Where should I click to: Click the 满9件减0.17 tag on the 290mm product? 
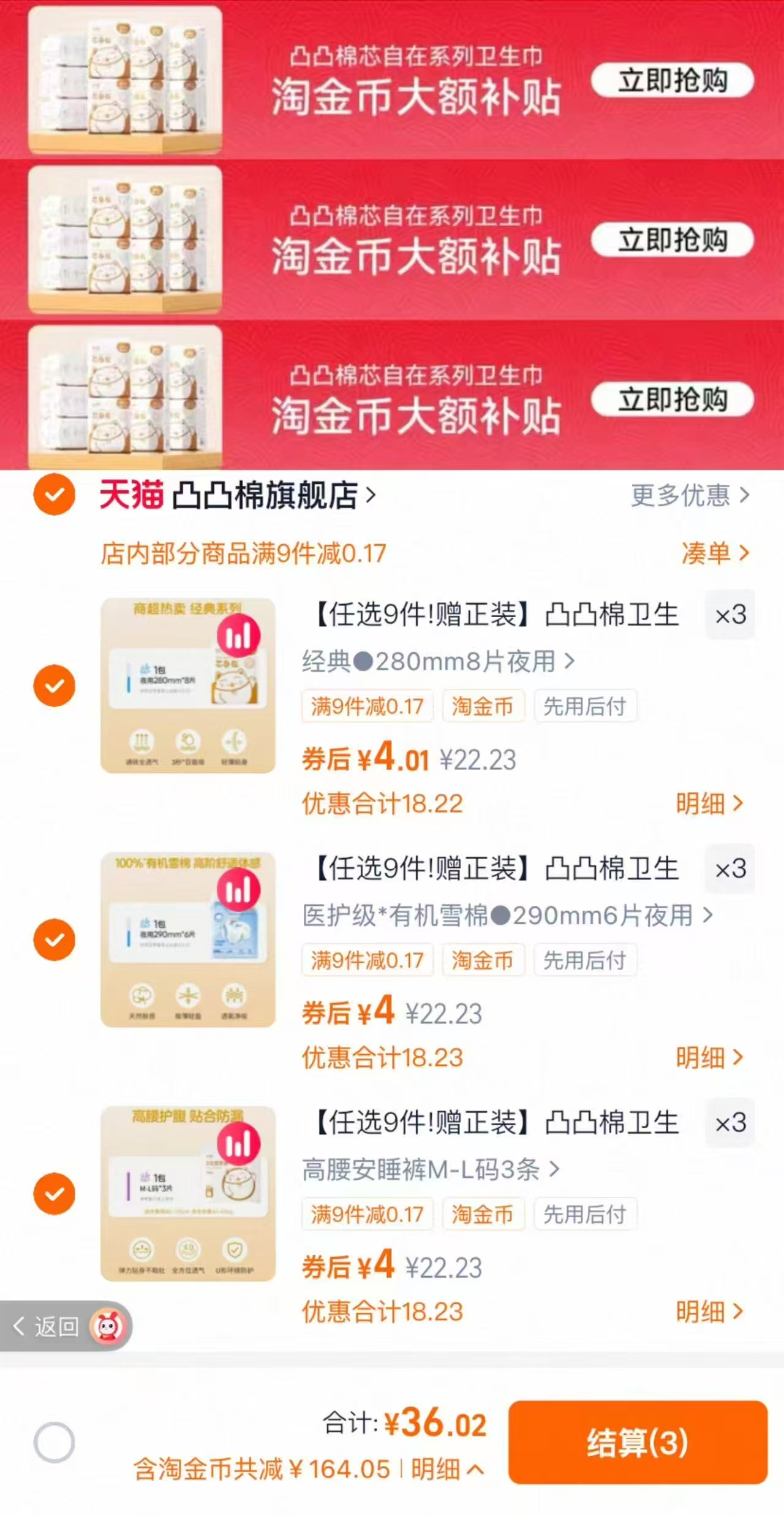(367, 960)
